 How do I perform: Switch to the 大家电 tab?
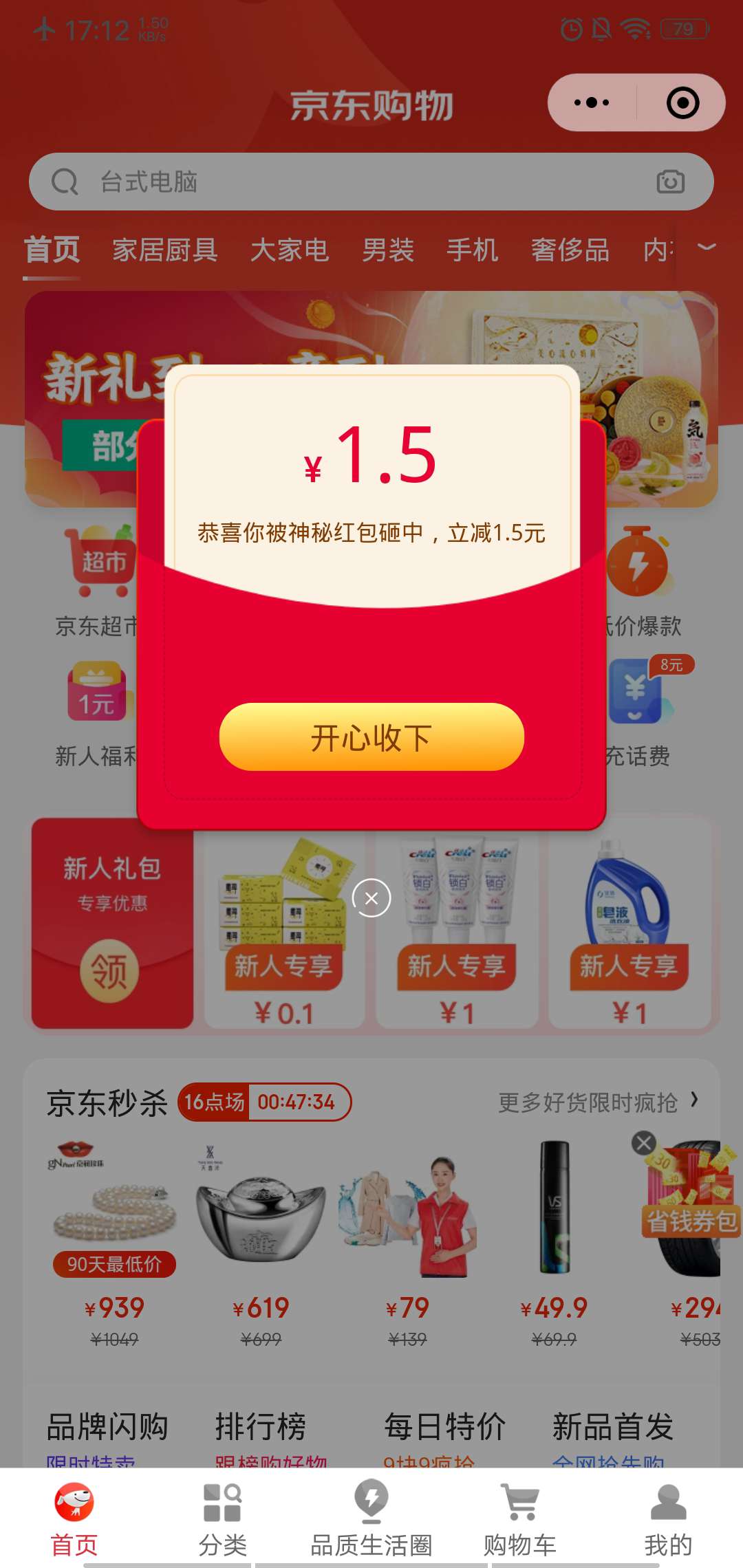point(290,250)
